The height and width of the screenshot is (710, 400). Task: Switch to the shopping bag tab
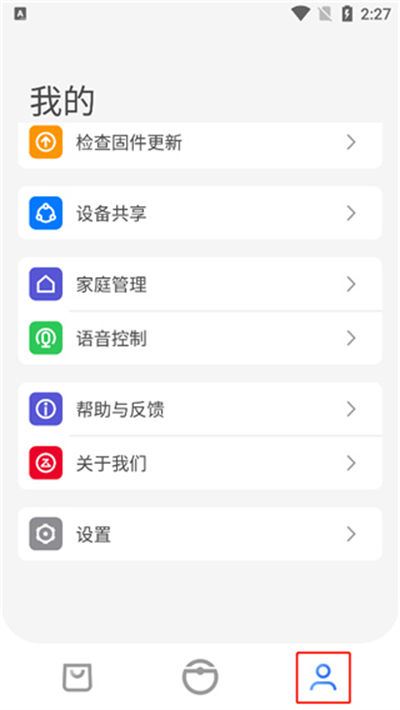(x=77, y=677)
